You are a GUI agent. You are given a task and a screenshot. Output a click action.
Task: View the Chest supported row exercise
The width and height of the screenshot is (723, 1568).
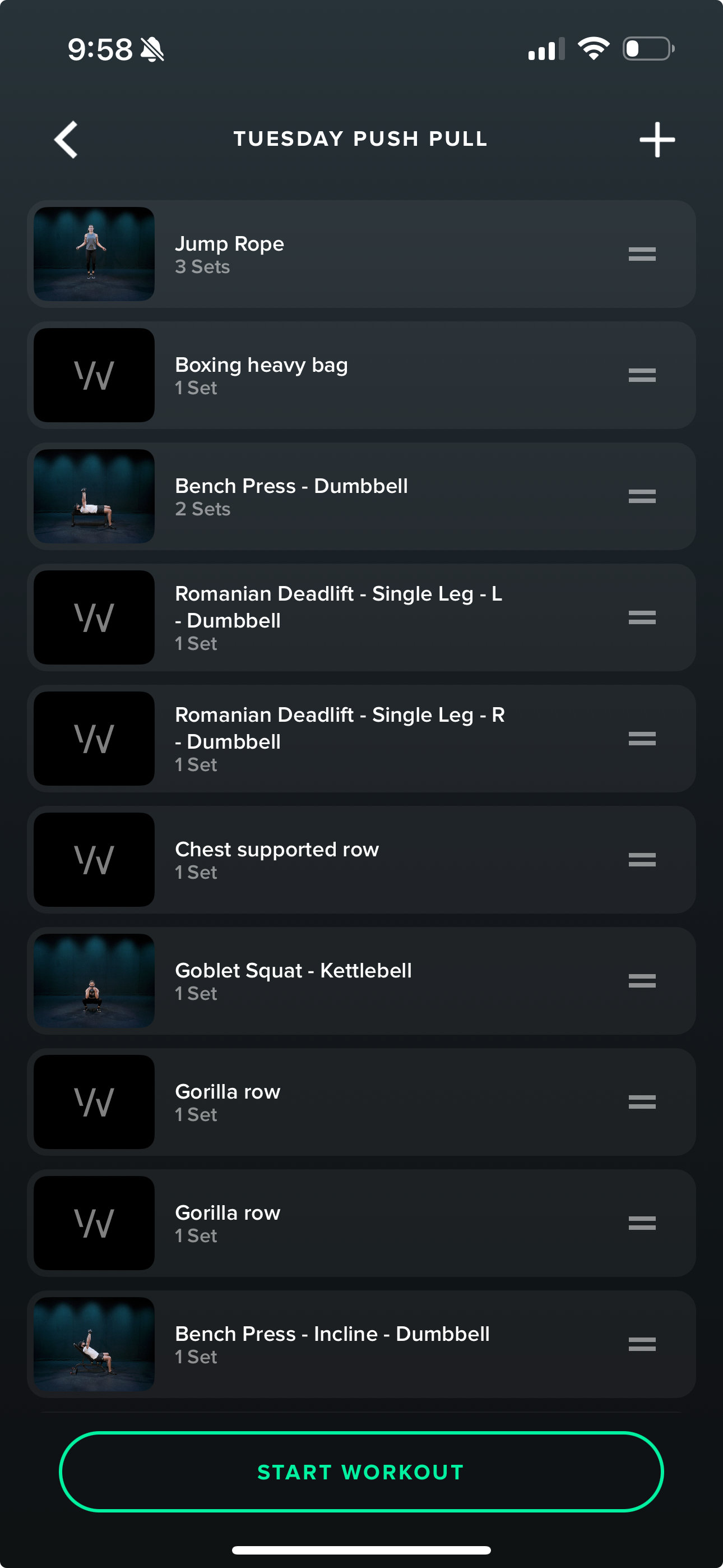tap(341, 860)
